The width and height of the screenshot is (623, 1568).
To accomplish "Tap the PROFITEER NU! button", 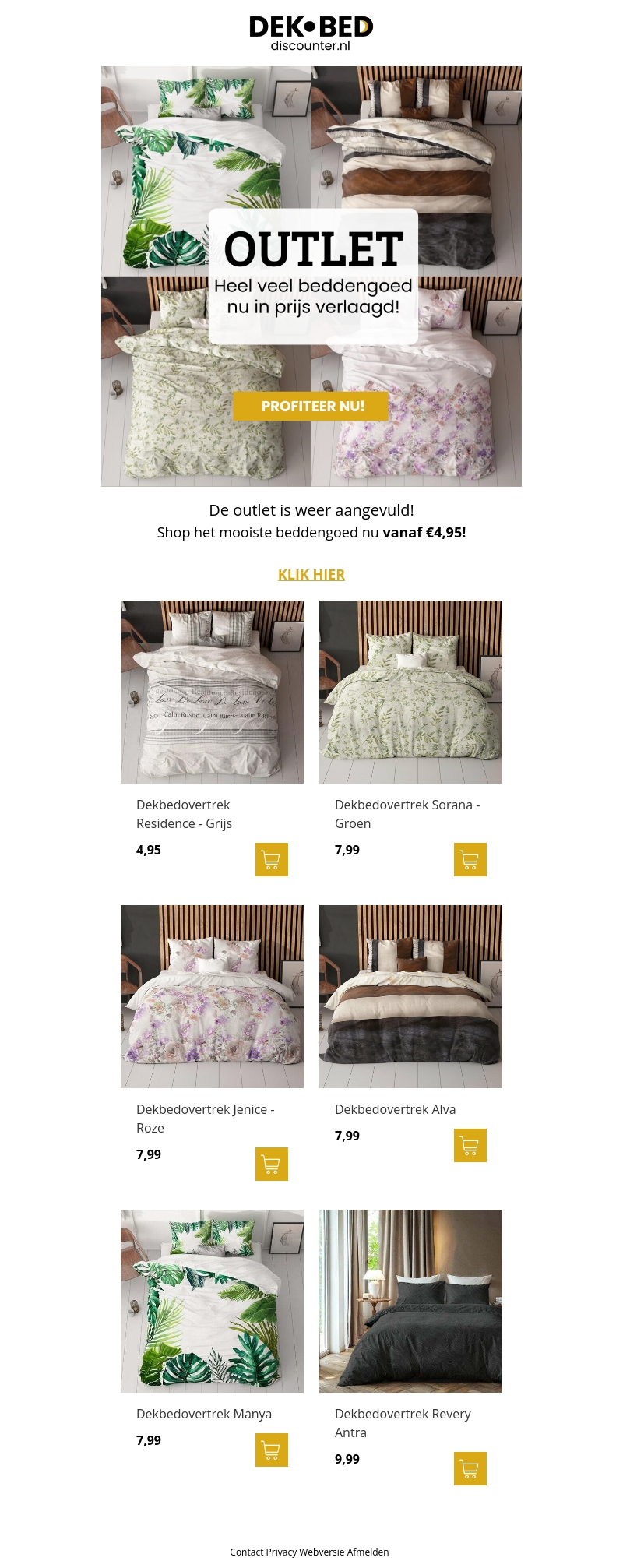I will pyautogui.click(x=311, y=406).
